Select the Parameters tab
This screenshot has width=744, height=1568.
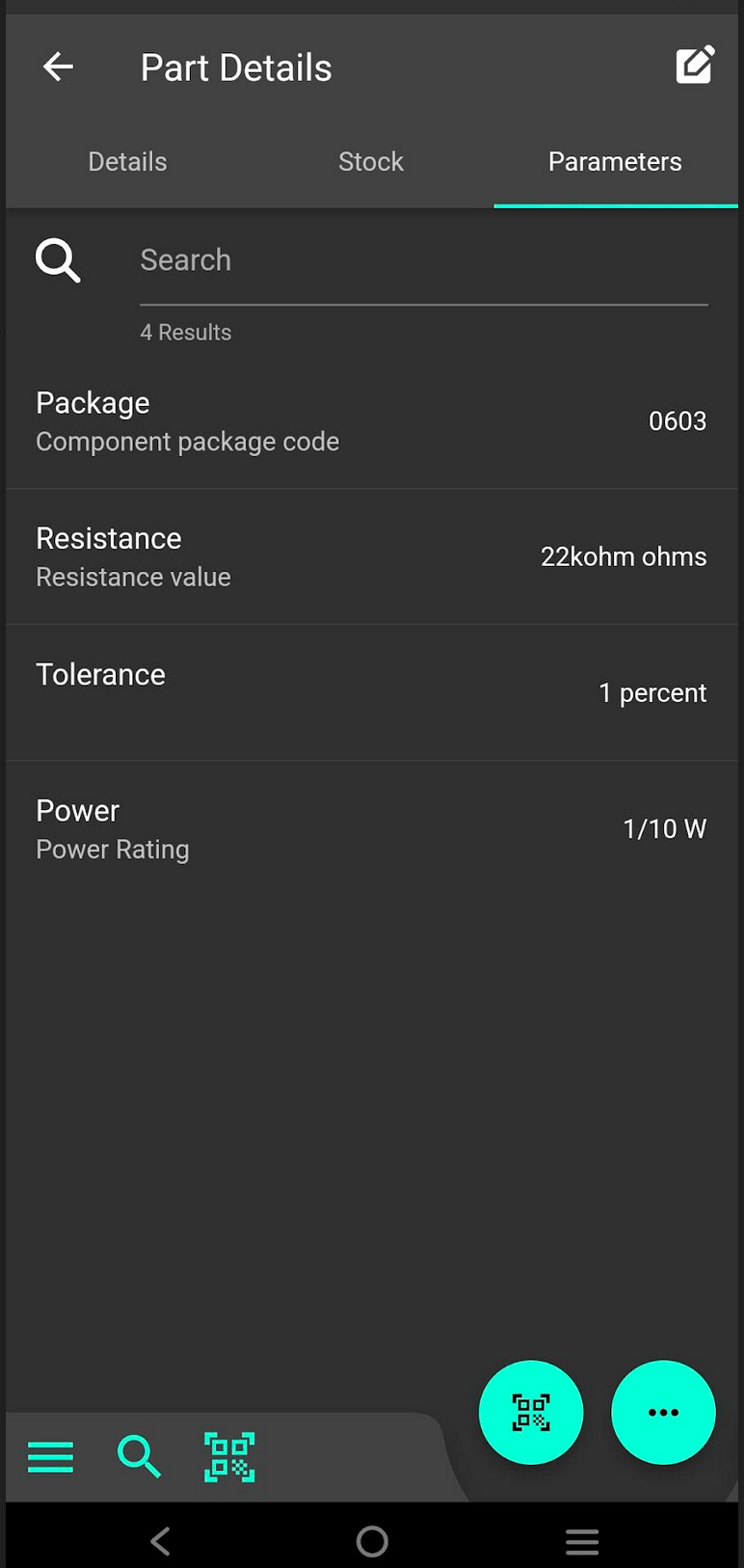pos(614,161)
